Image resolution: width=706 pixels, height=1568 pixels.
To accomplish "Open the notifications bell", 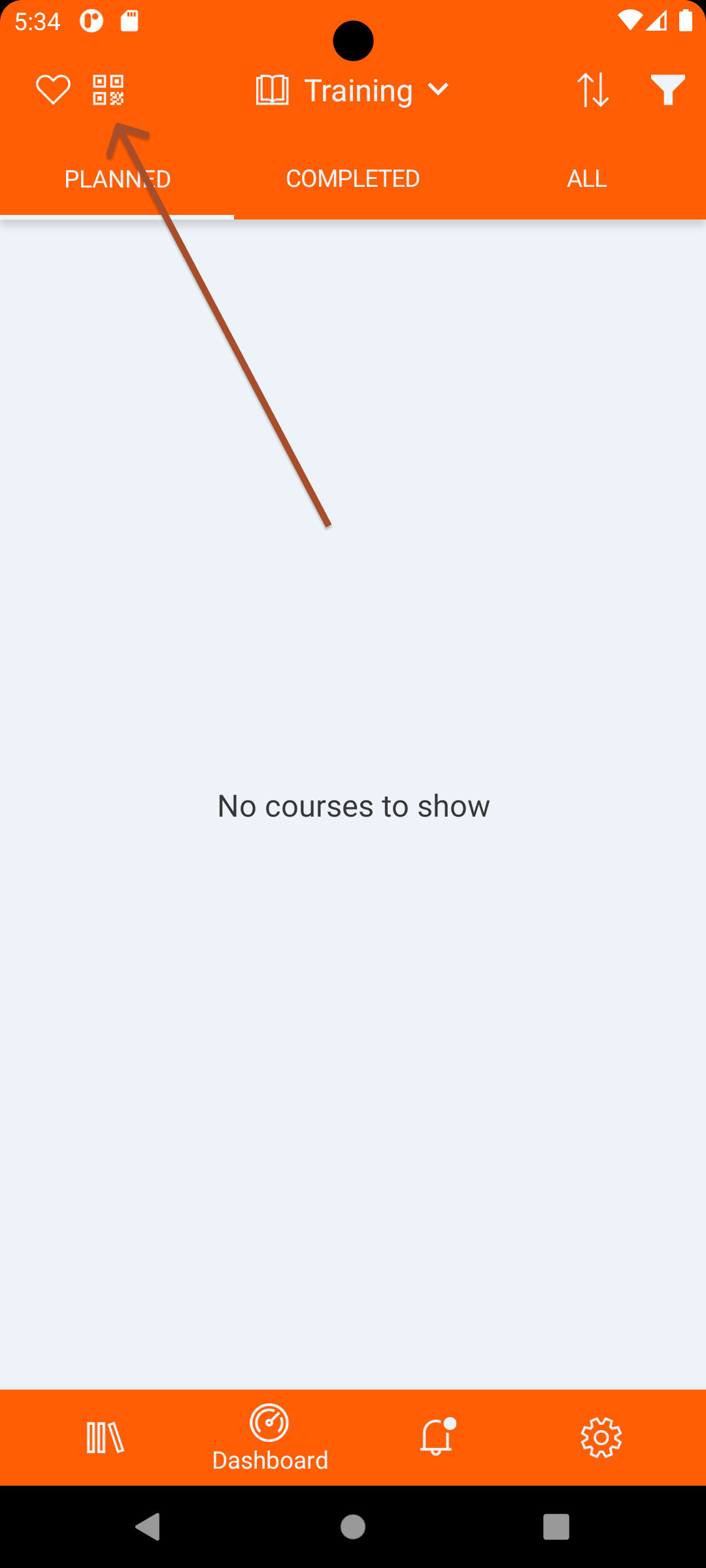I will (437, 1437).
